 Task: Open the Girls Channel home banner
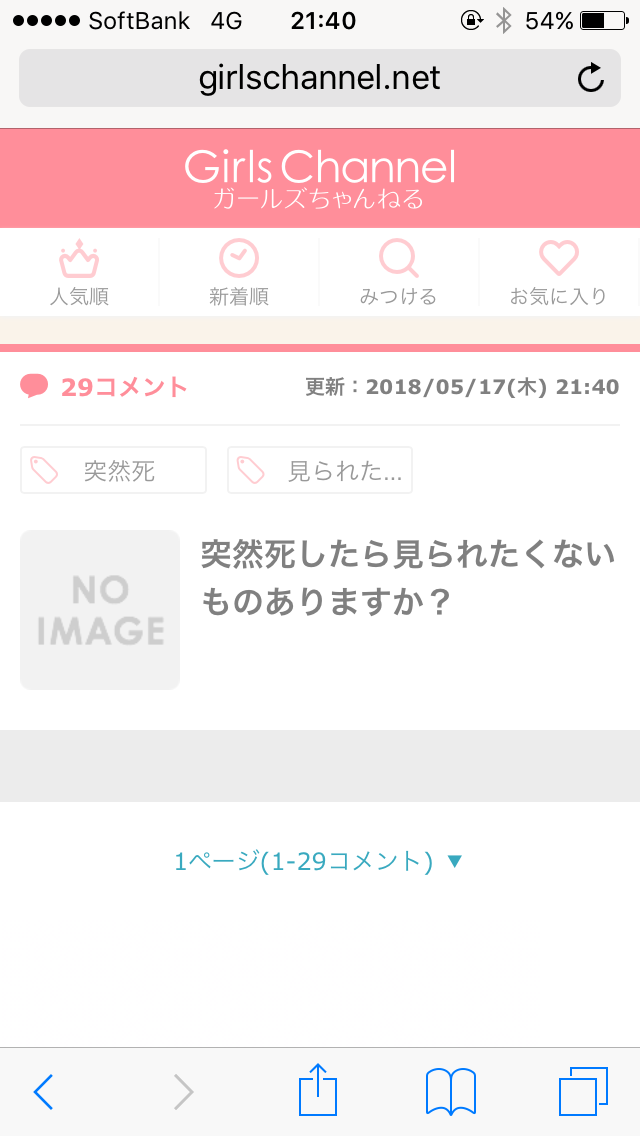point(320,178)
